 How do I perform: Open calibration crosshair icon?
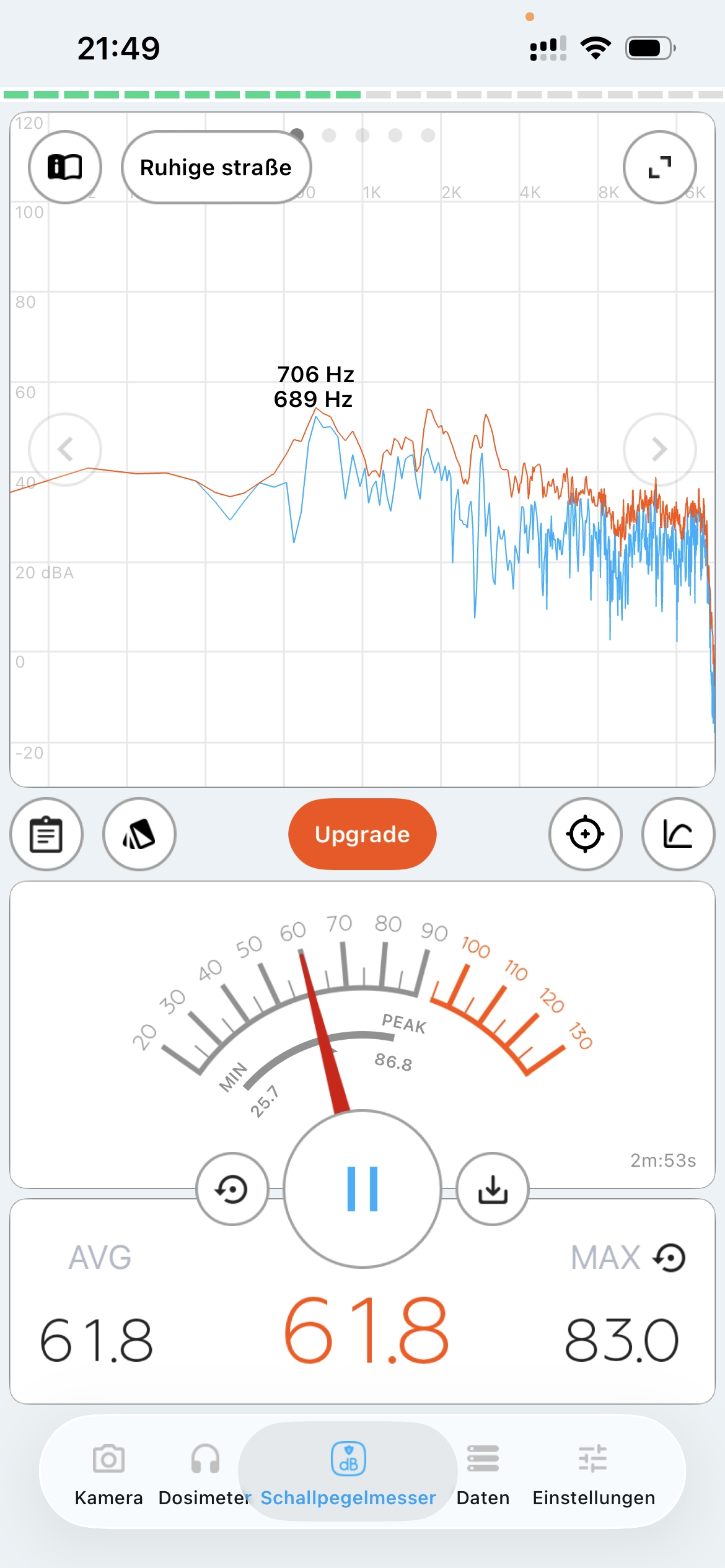[585, 834]
